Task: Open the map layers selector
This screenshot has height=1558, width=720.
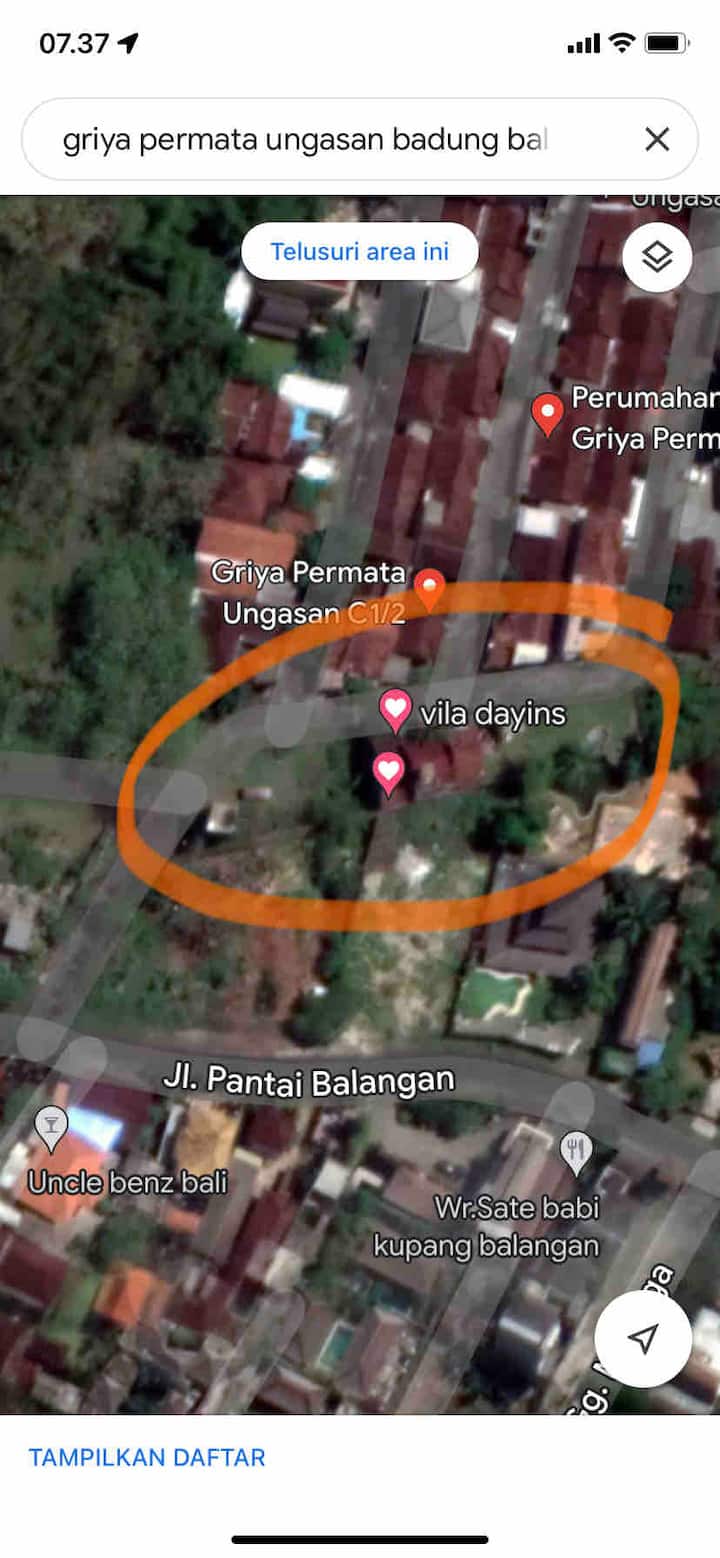Action: tap(656, 258)
